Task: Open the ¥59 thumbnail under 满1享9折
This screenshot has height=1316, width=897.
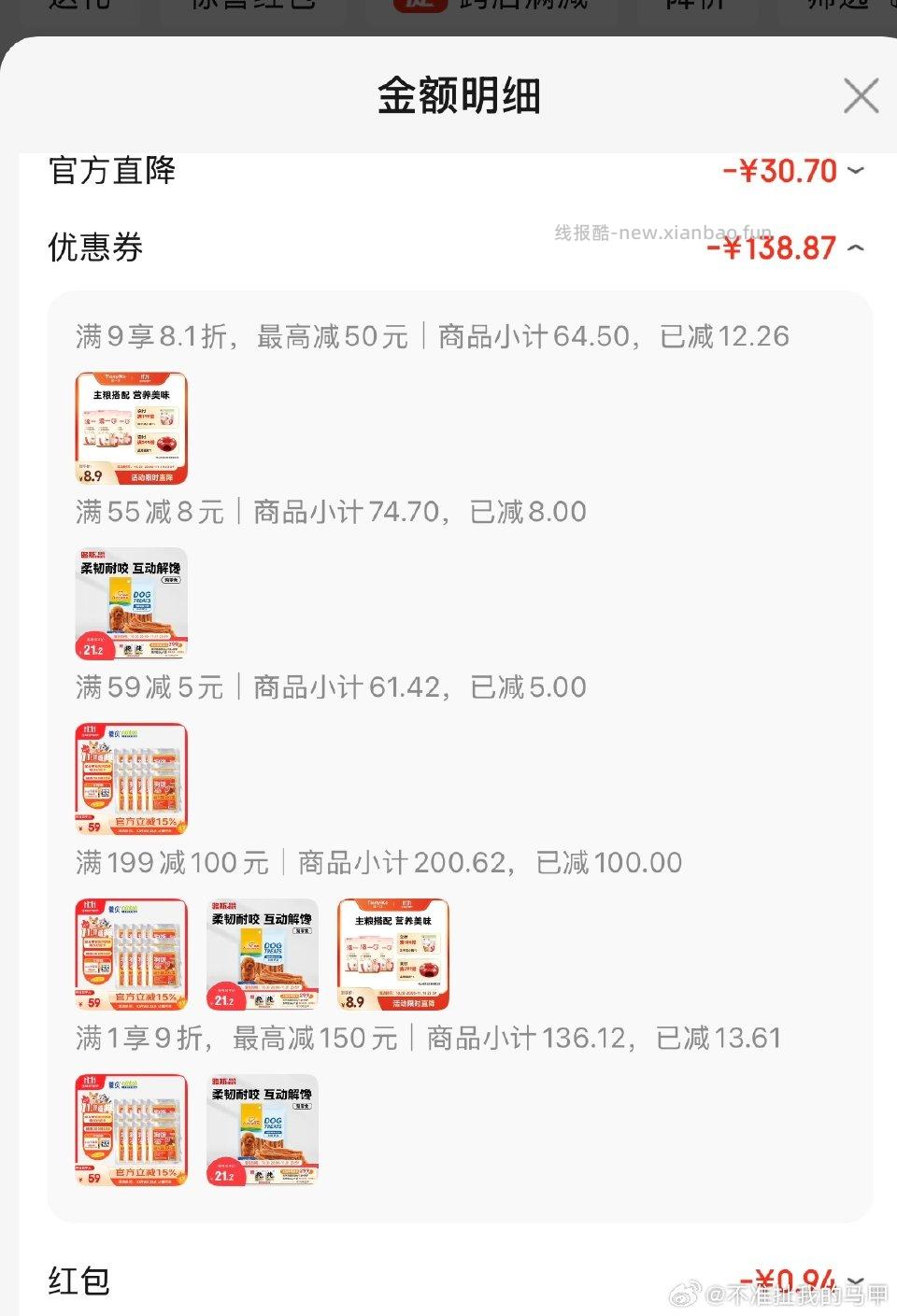Action: 131,1129
